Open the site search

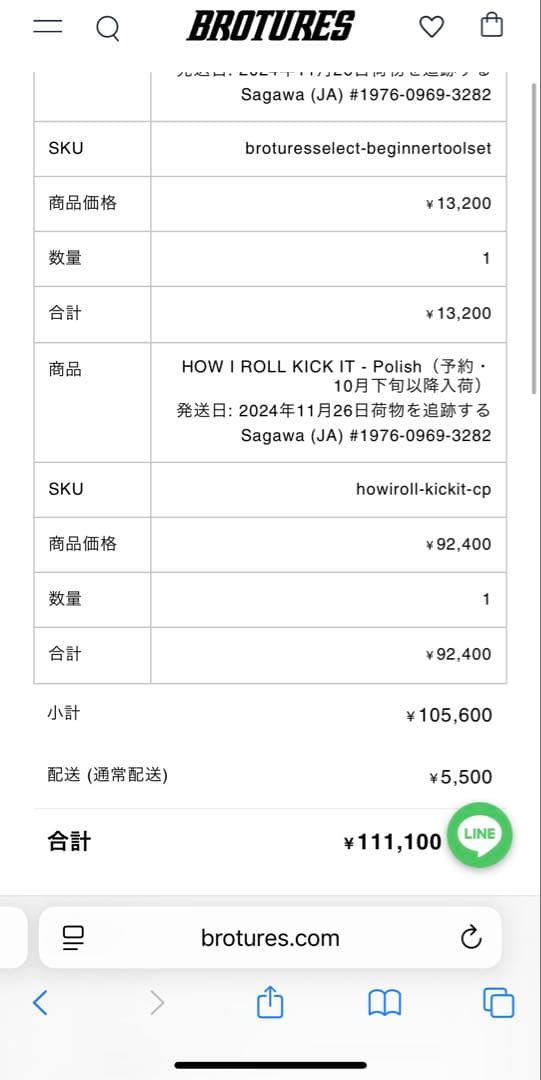[x=108, y=28]
